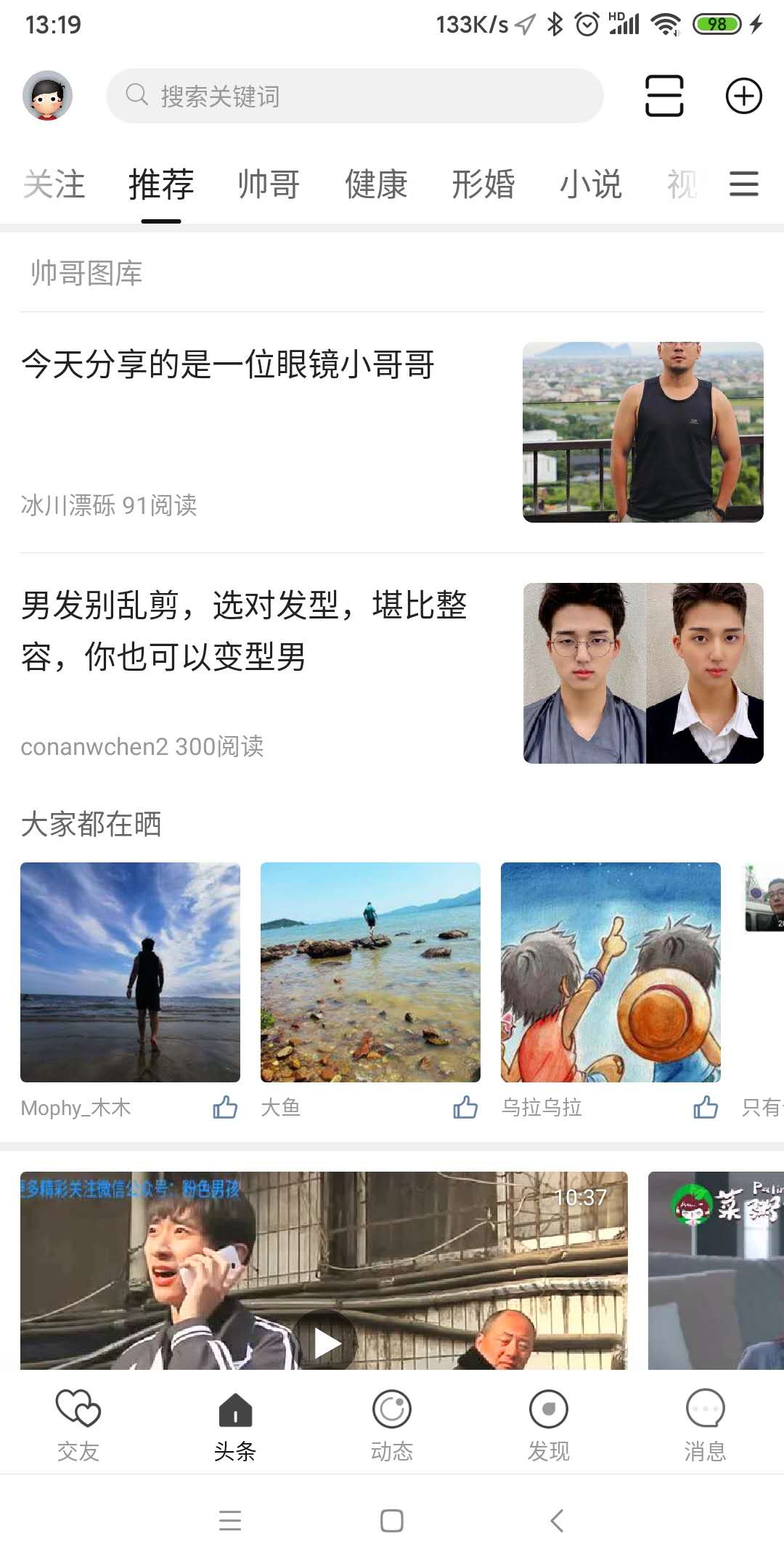The height and width of the screenshot is (1568, 784).
Task: Like 乌拉乌拉's photo
Action: [x=706, y=1107]
